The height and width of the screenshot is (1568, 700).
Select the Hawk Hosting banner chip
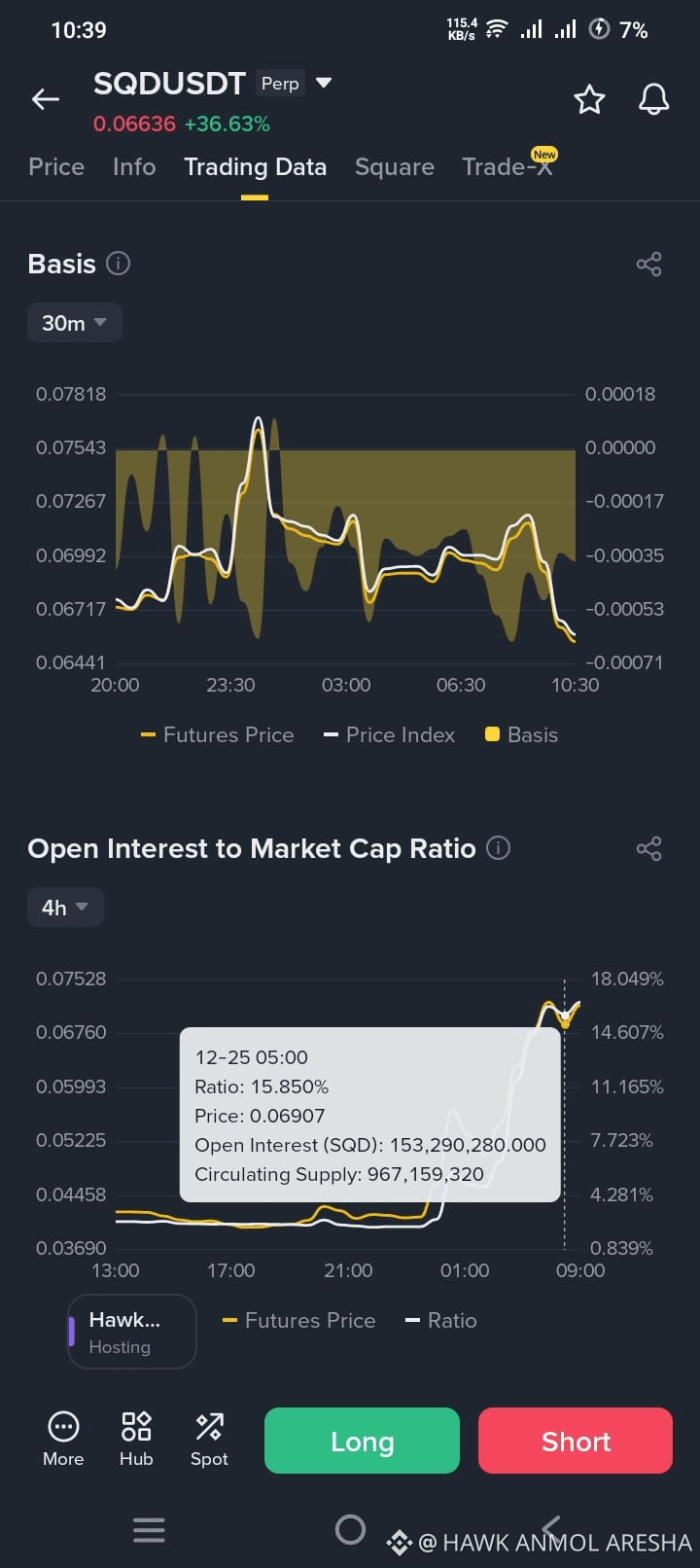pyautogui.click(x=131, y=1332)
